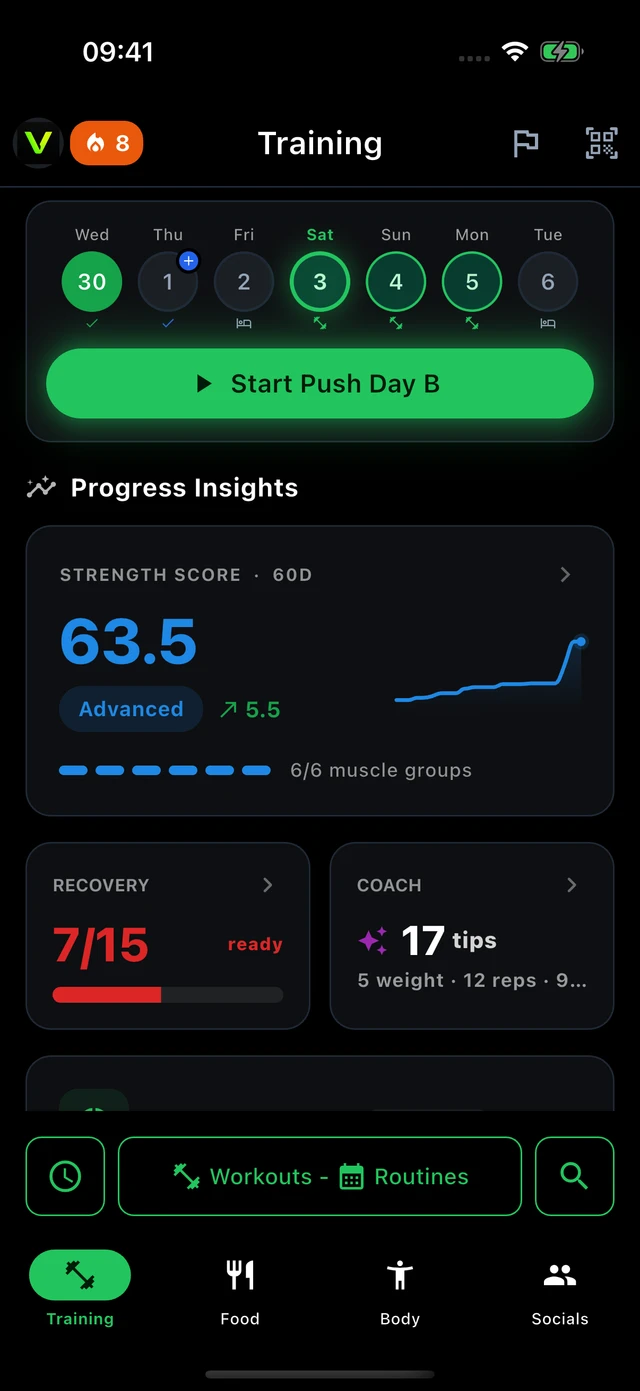The width and height of the screenshot is (640, 1391).
Task: Open workout history clock button
Action: coord(65,1176)
